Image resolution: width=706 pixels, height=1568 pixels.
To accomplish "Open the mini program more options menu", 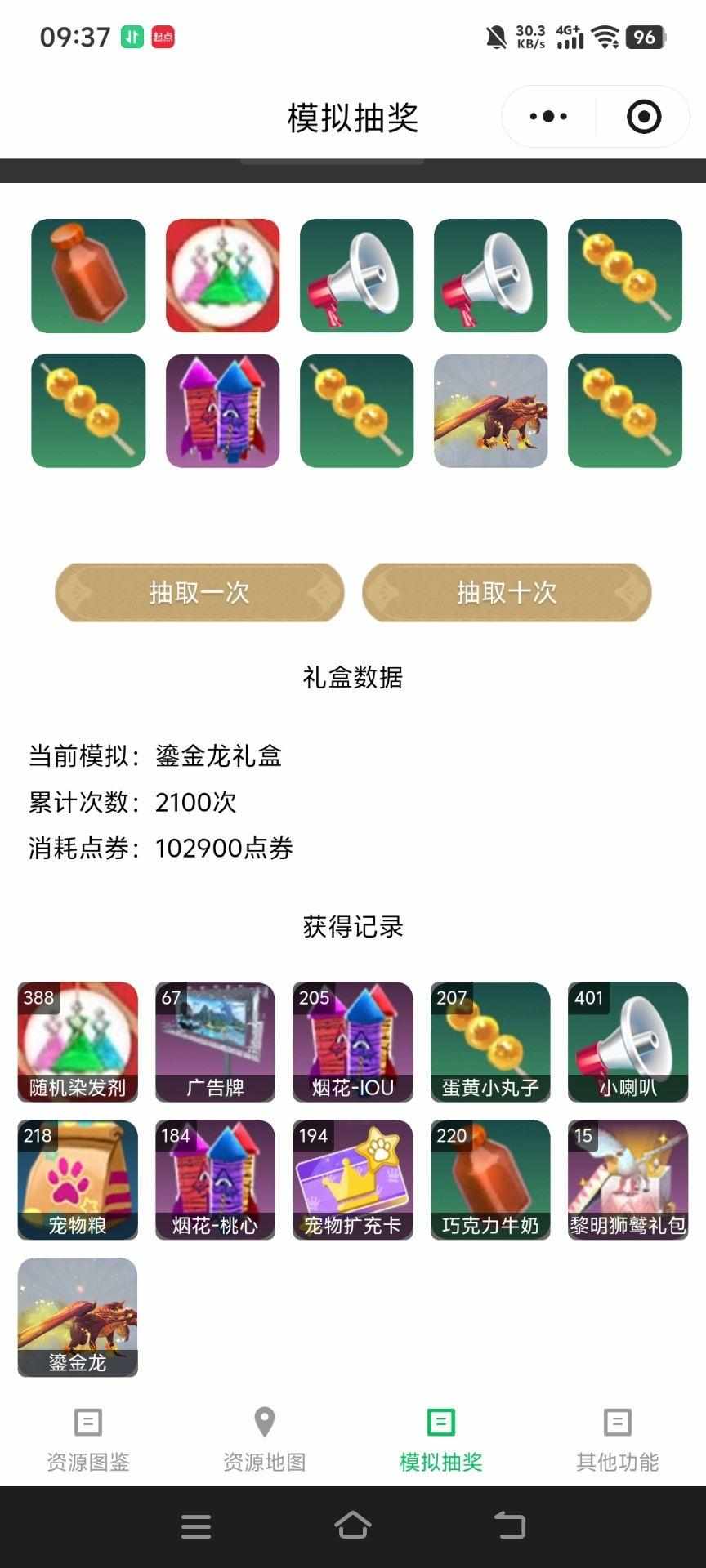I will coord(548,117).
